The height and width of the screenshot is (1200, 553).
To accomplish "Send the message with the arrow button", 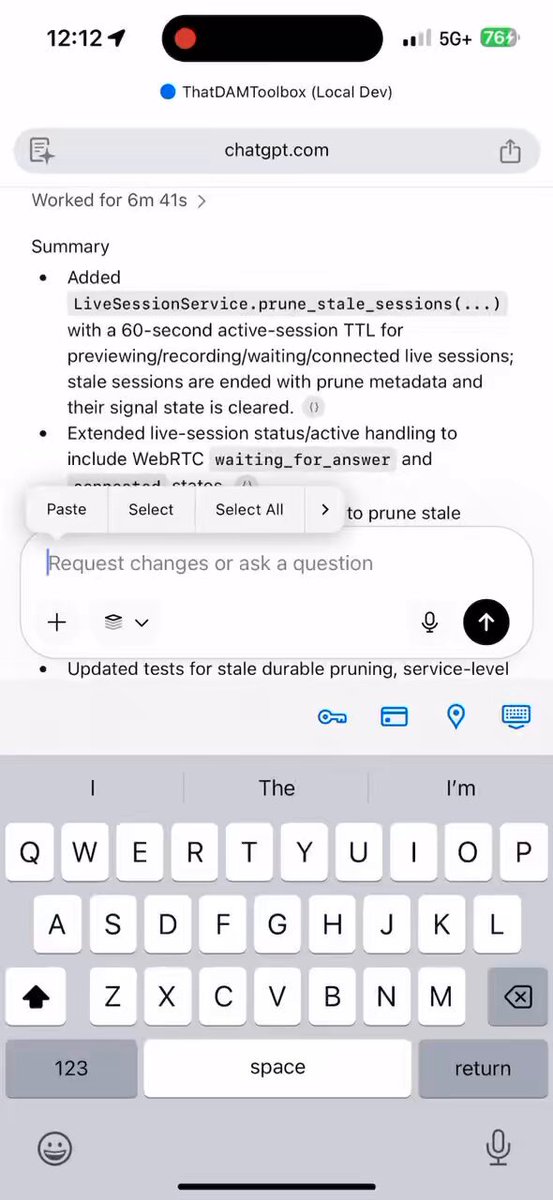I will [x=486, y=622].
